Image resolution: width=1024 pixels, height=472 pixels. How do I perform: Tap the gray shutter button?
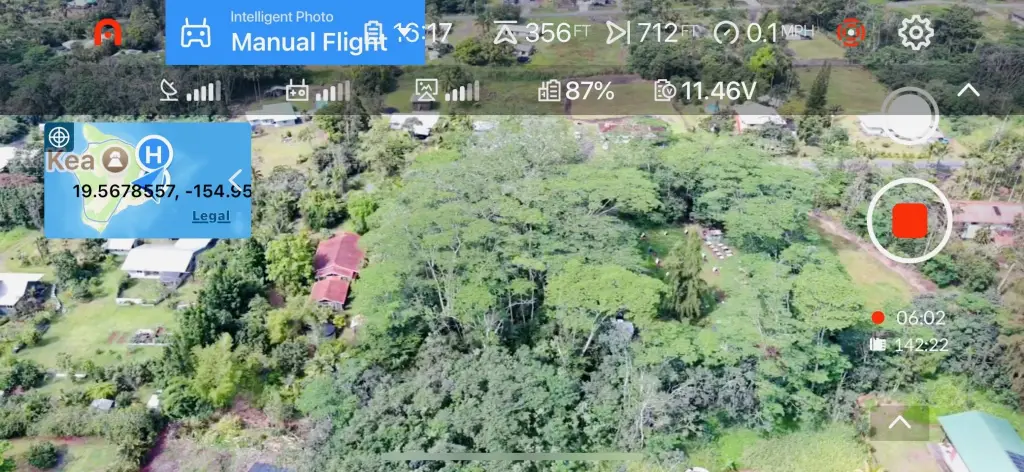coord(909,116)
